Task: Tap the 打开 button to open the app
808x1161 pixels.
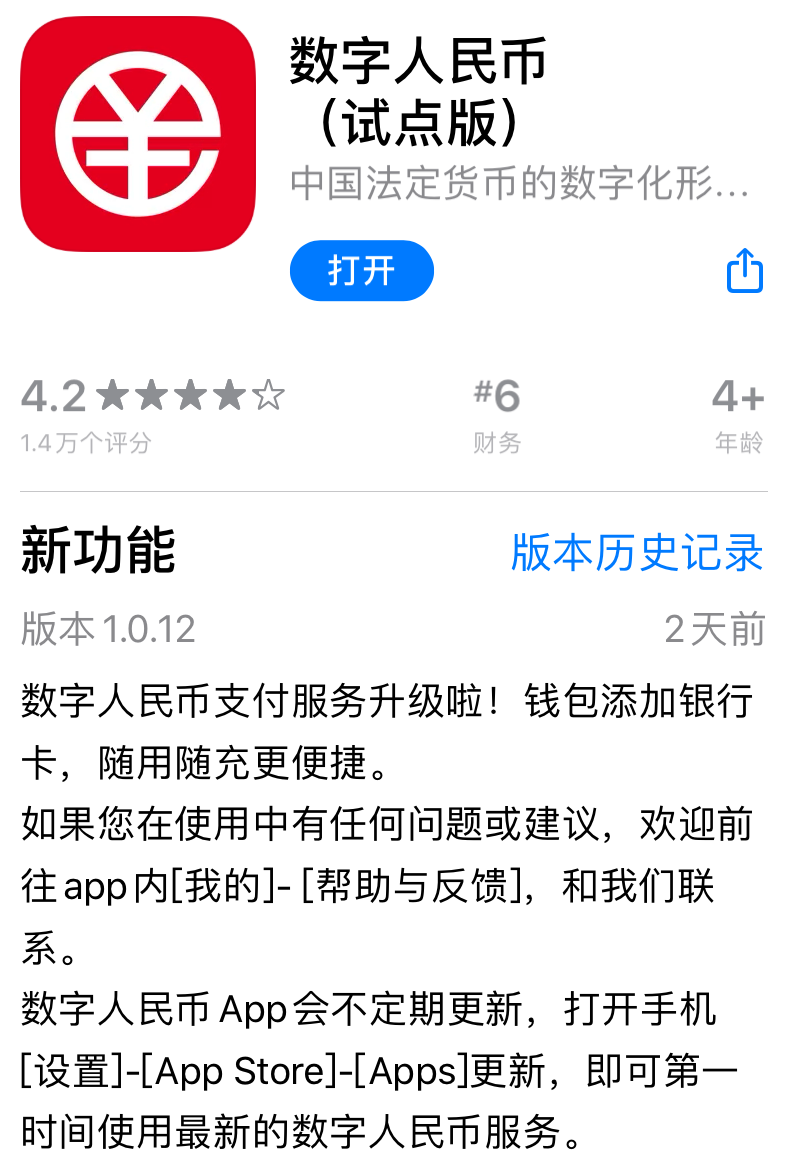Action: [361, 271]
